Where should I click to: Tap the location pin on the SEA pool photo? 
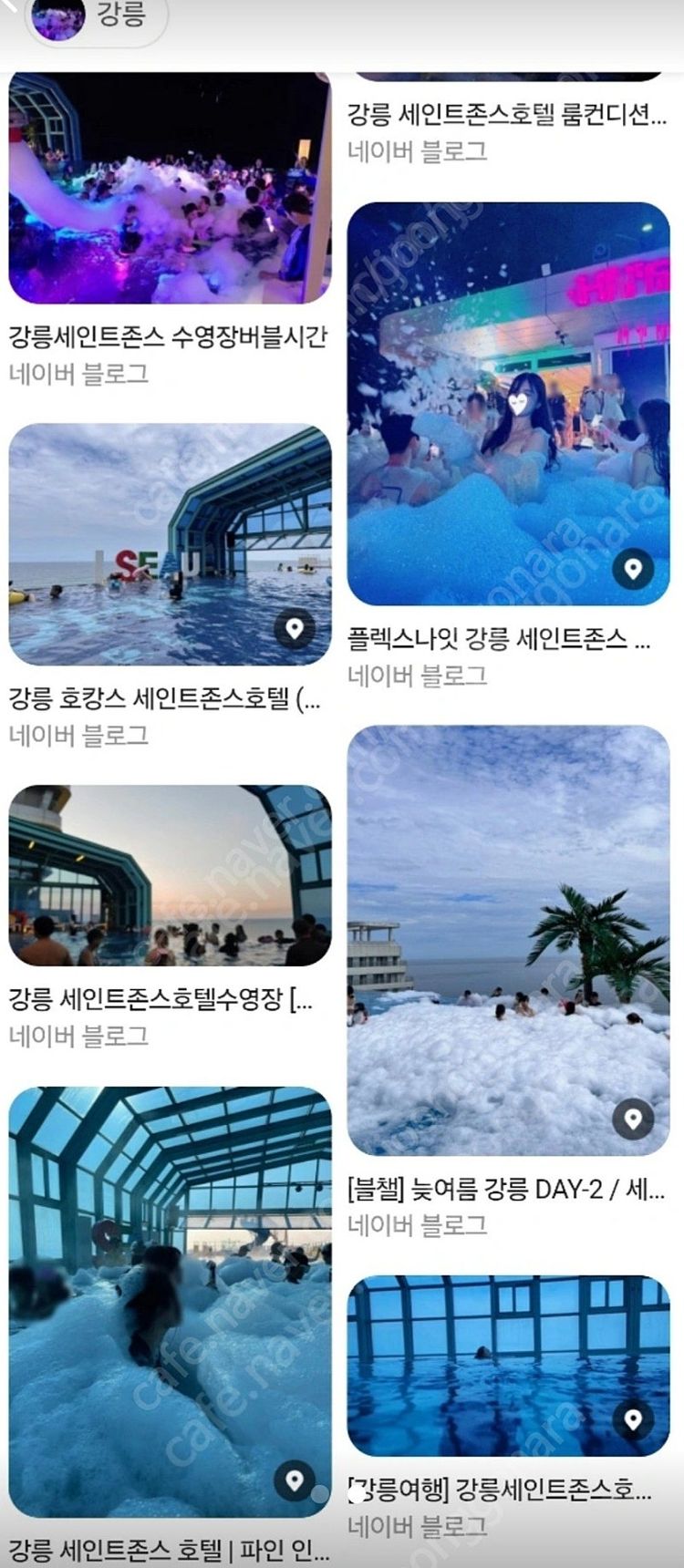click(294, 625)
